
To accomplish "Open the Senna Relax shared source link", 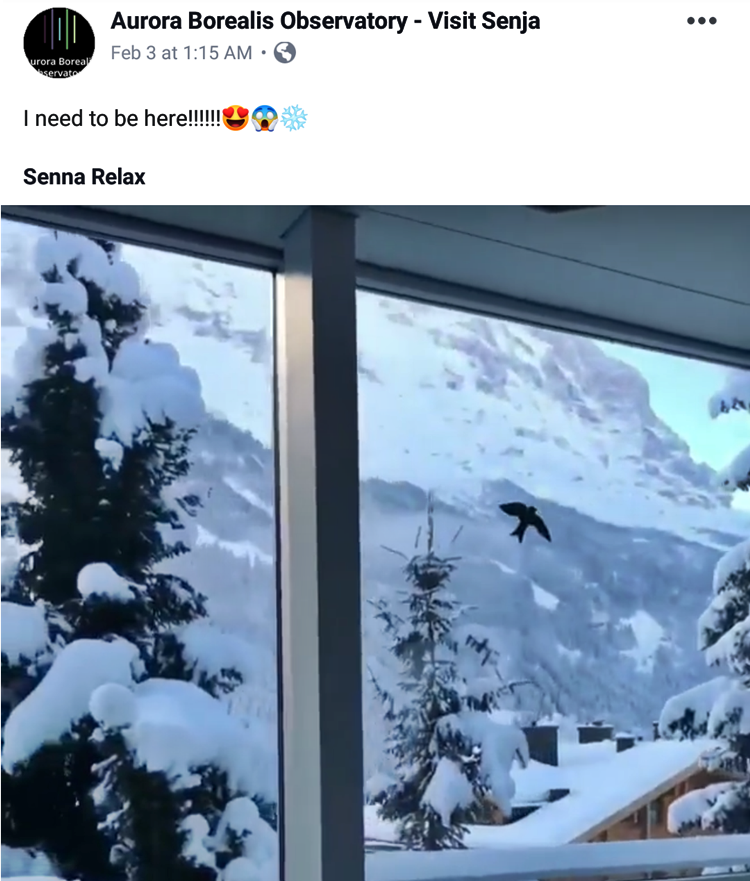I will tap(84, 177).
